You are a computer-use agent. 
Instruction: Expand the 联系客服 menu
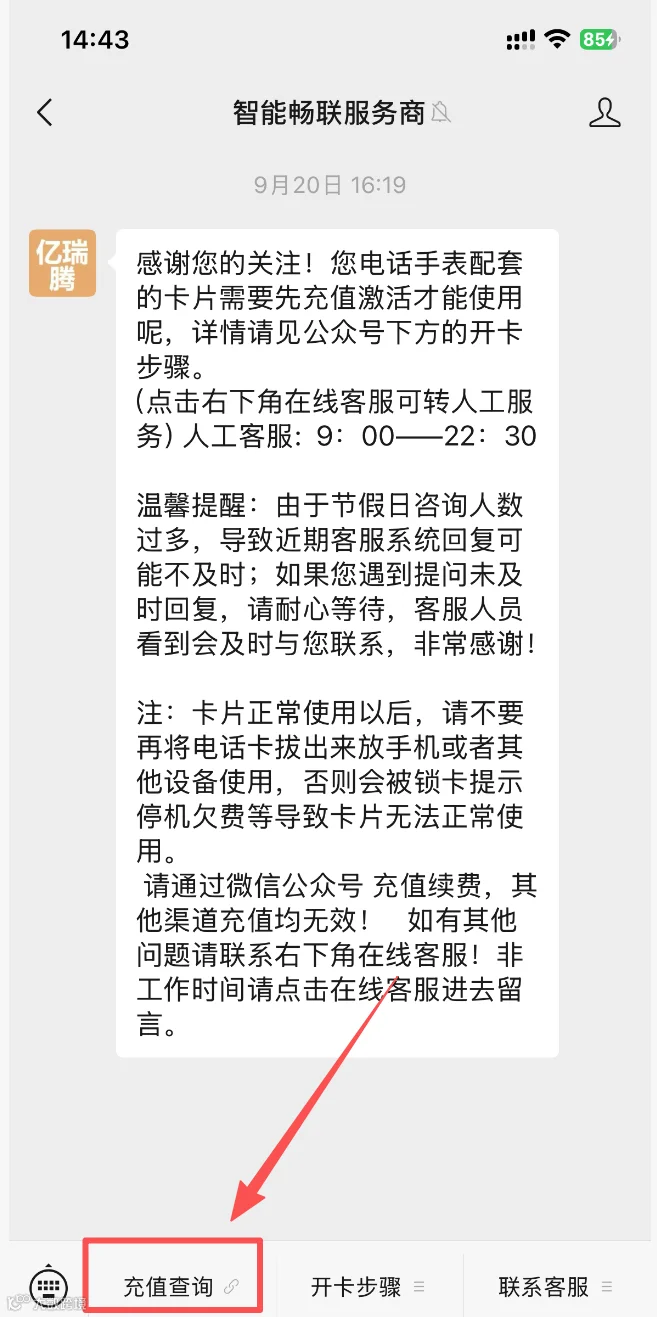557,1286
